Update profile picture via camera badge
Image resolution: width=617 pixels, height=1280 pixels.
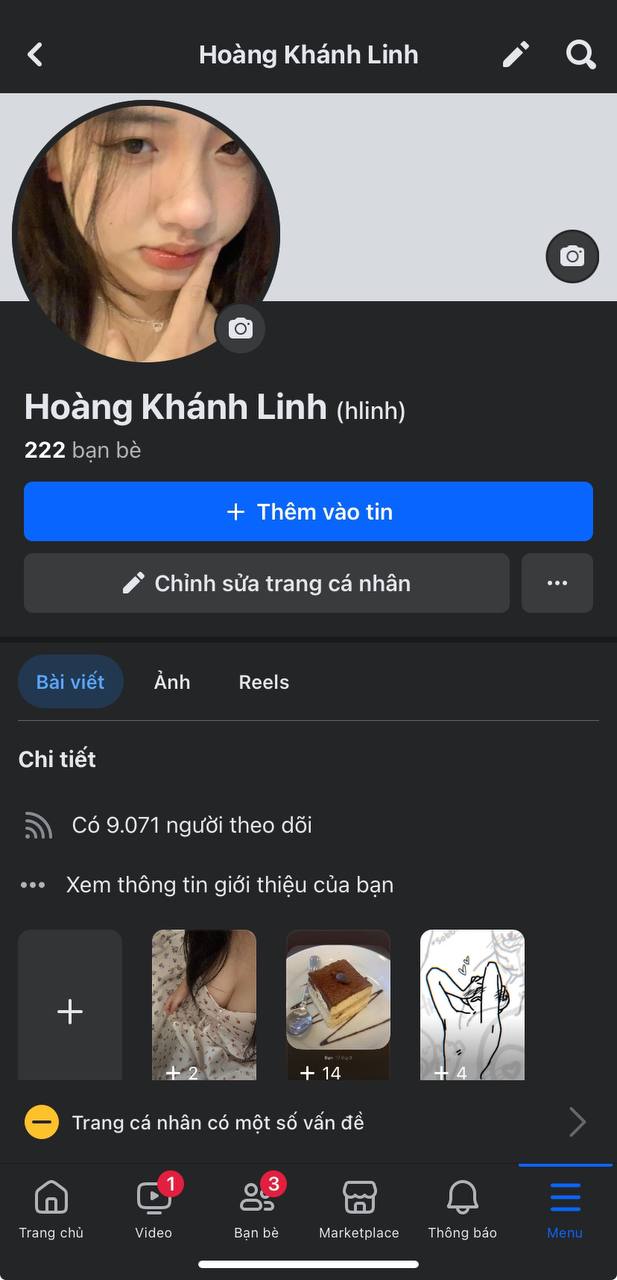(x=240, y=328)
